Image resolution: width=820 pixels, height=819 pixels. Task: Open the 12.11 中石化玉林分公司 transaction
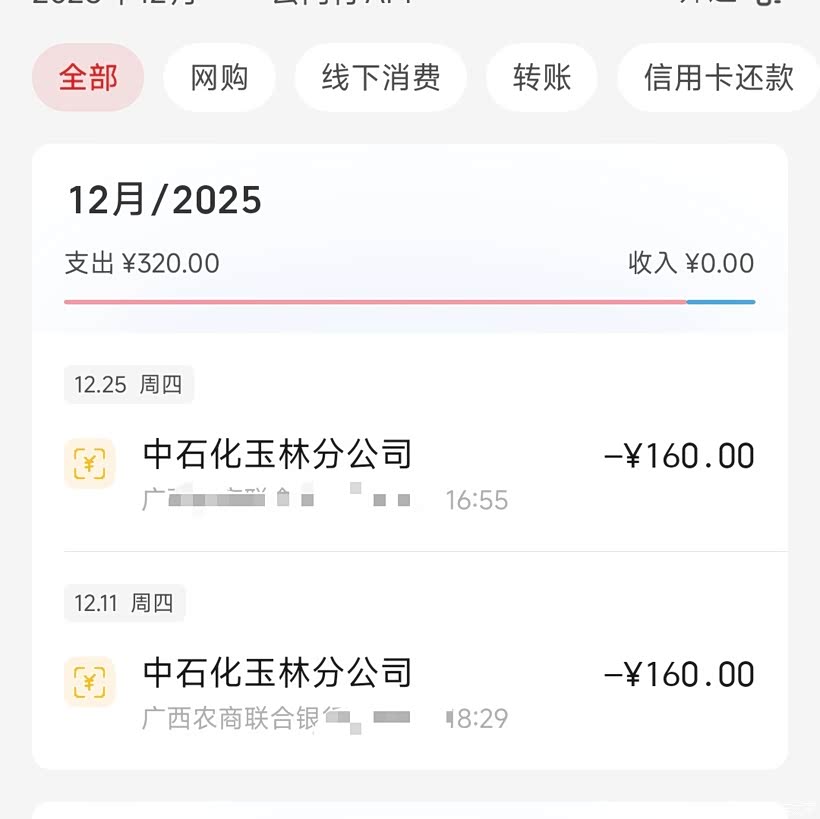410,690
